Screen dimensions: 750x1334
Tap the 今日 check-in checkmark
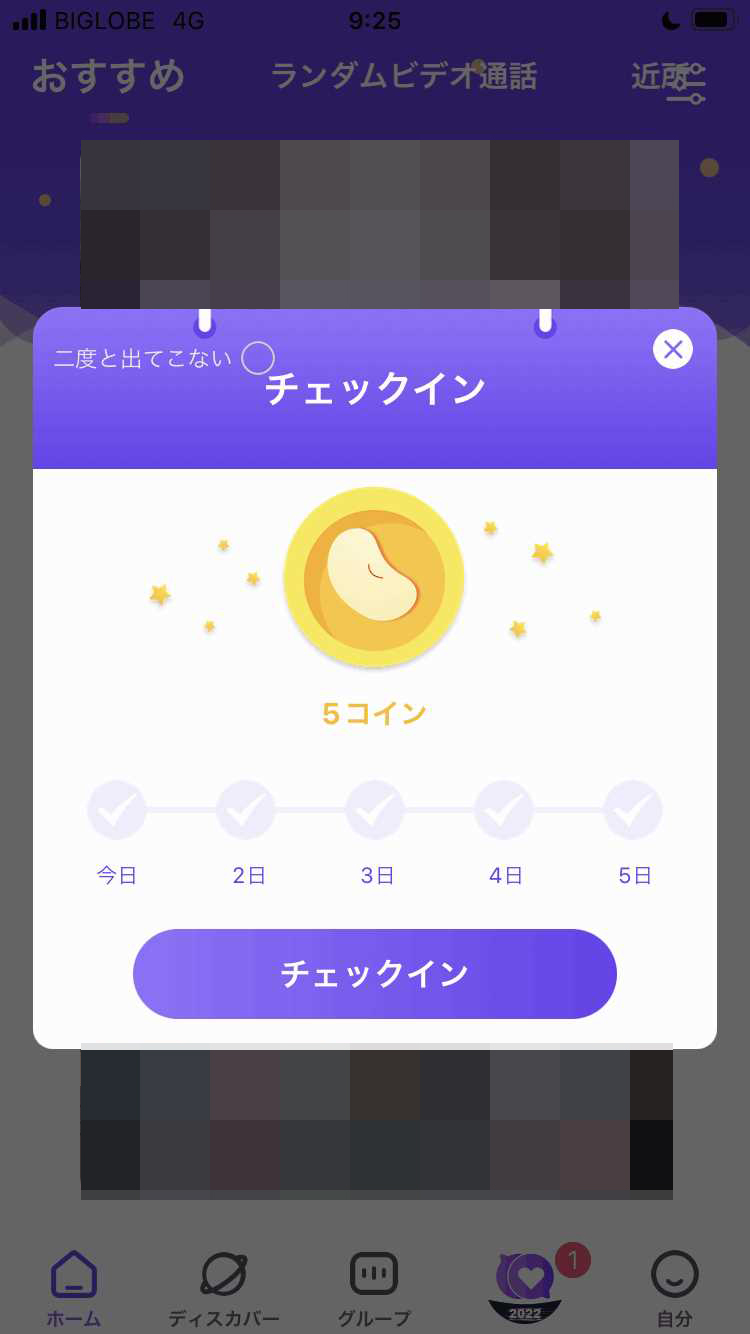(x=117, y=808)
